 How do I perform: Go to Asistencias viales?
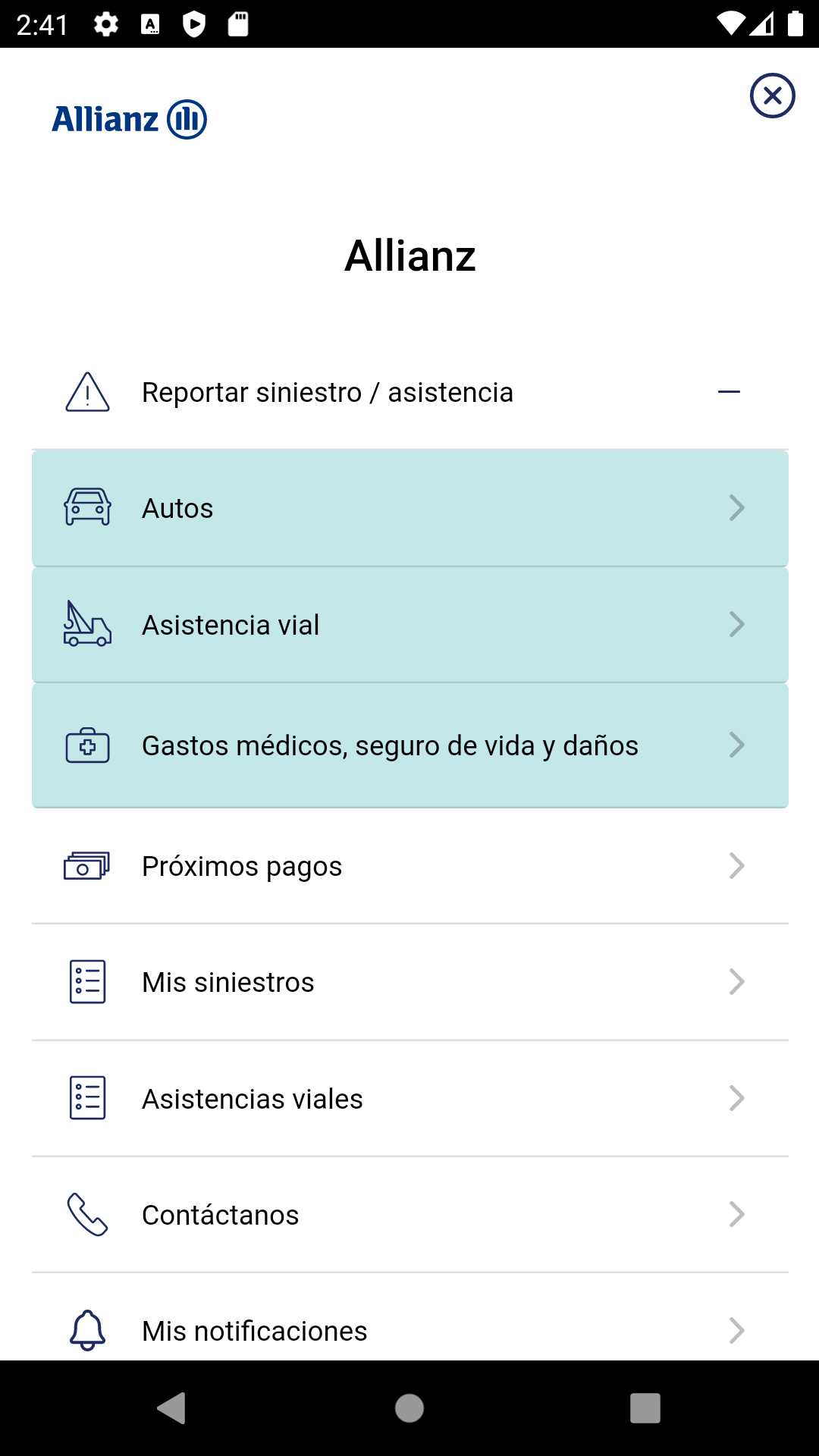point(410,1098)
